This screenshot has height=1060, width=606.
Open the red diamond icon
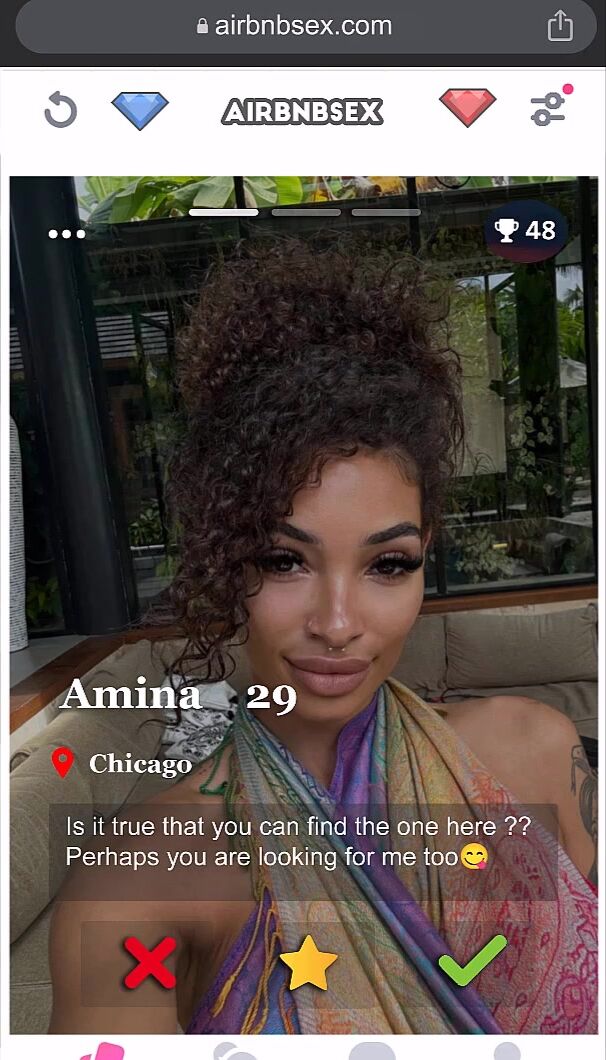(467, 108)
